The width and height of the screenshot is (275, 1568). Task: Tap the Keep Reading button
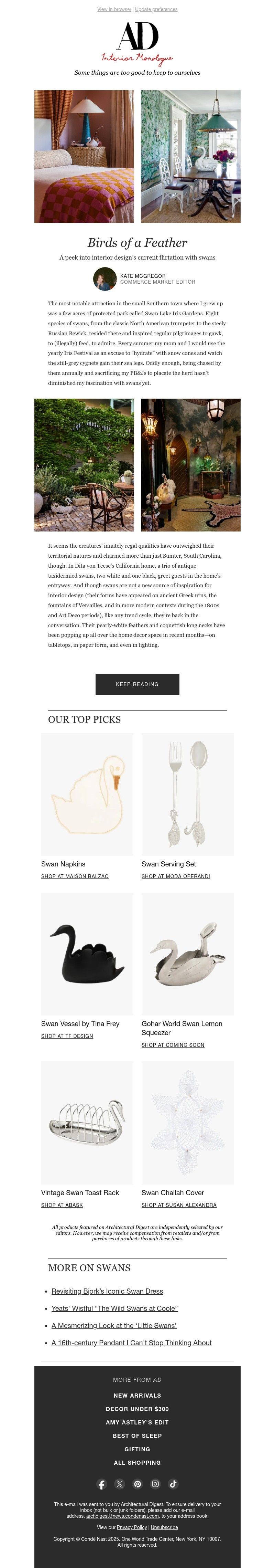click(x=137, y=684)
